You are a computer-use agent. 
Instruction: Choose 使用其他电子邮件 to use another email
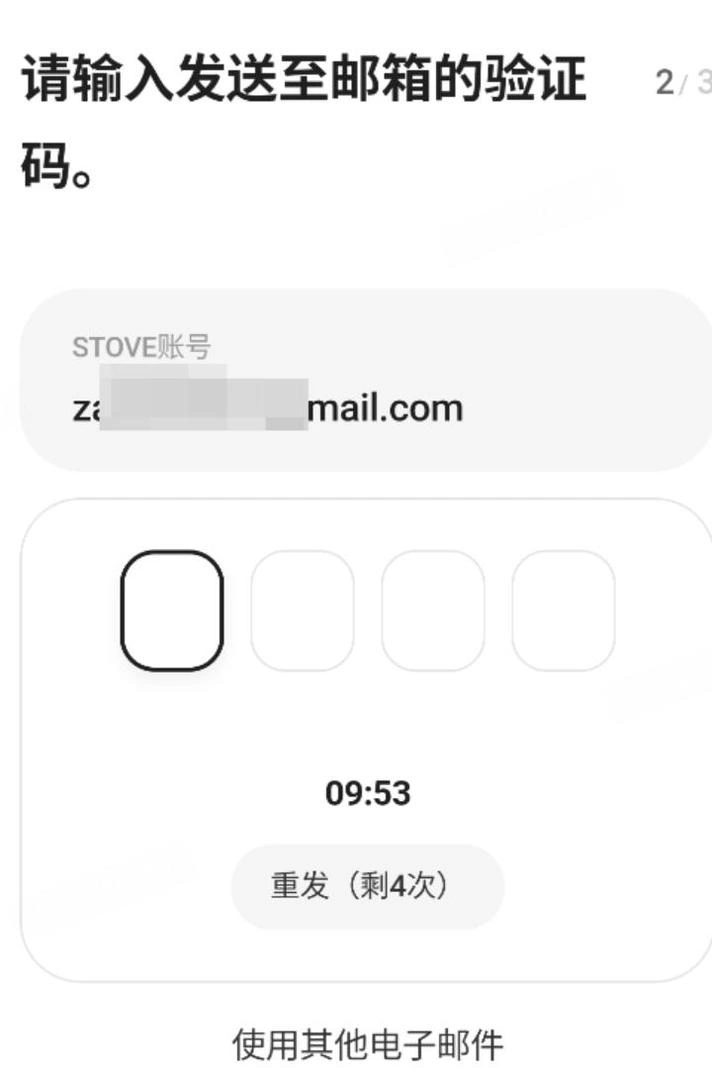tap(367, 1045)
